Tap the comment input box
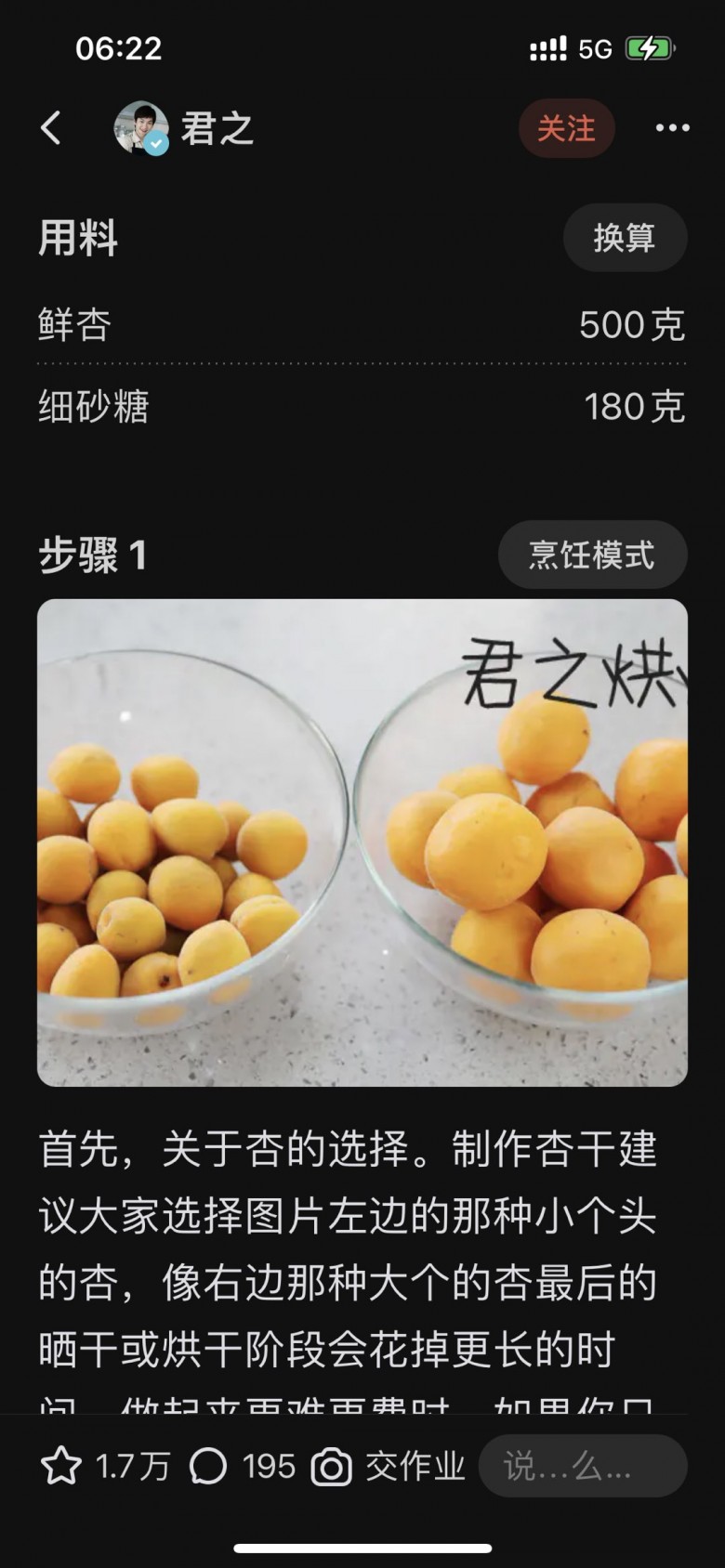 (582, 1467)
